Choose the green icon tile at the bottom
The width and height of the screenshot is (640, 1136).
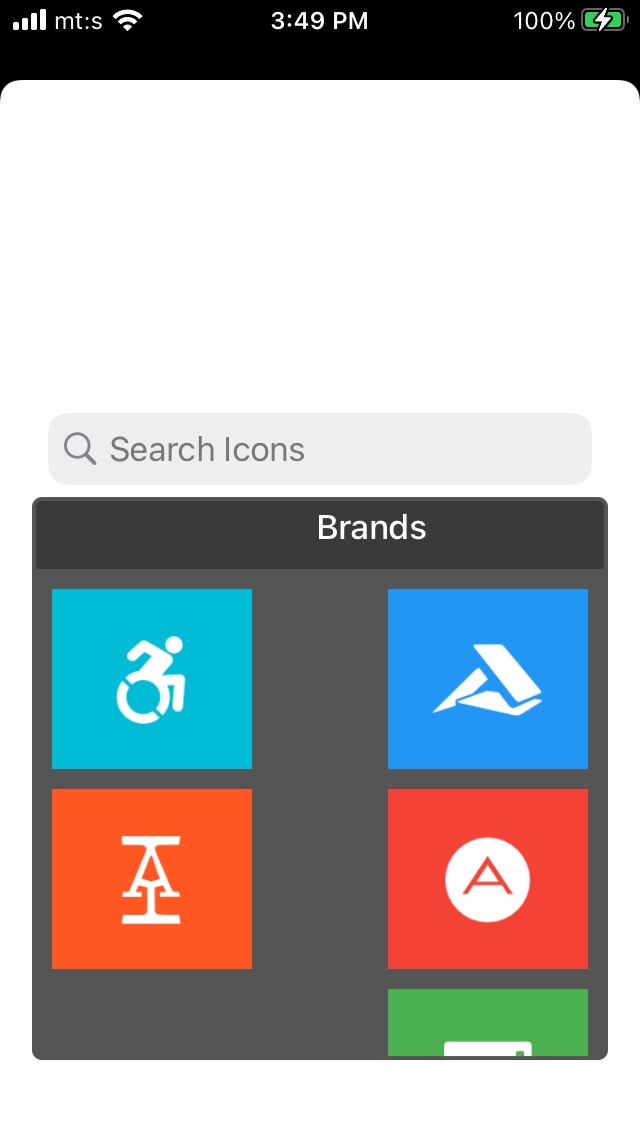click(488, 1023)
